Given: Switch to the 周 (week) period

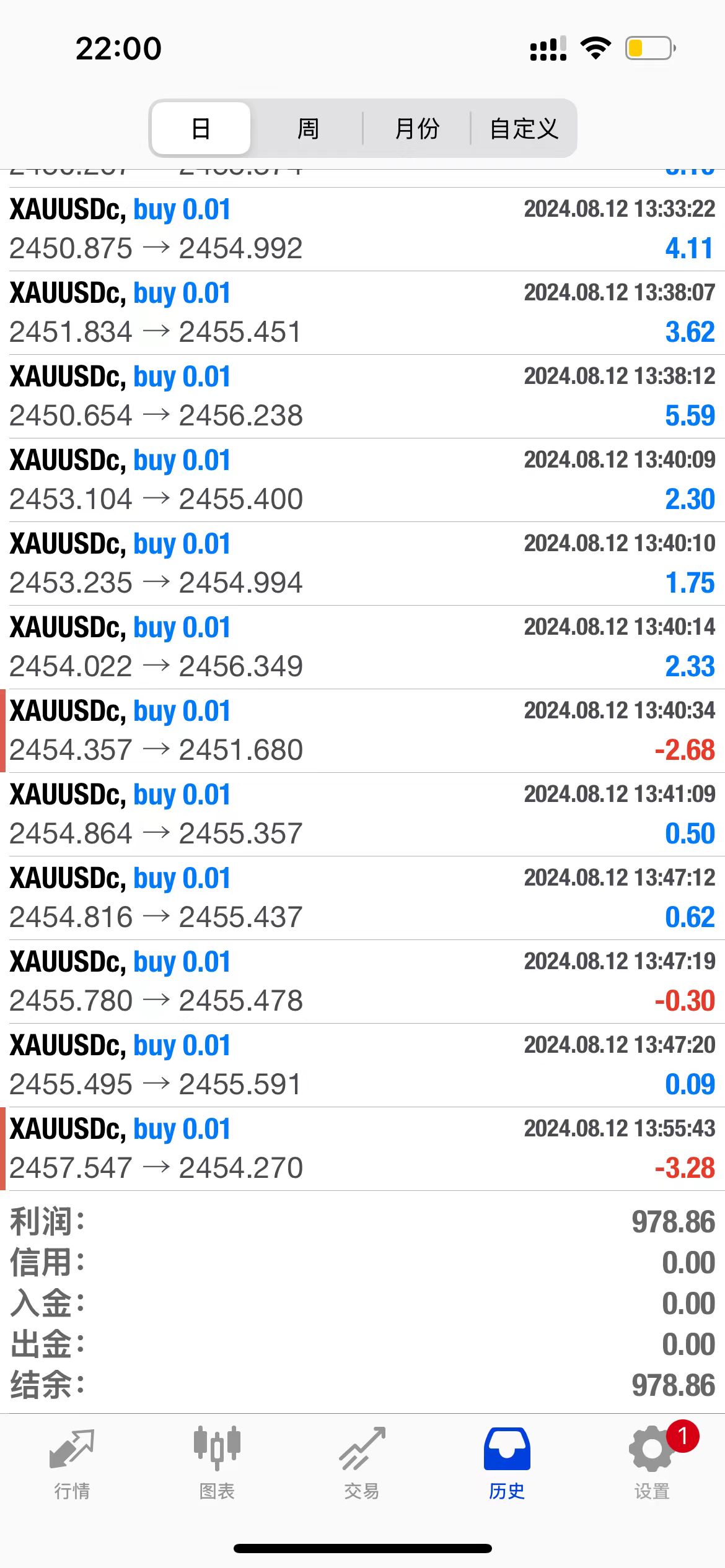Looking at the screenshot, I should point(308,129).
